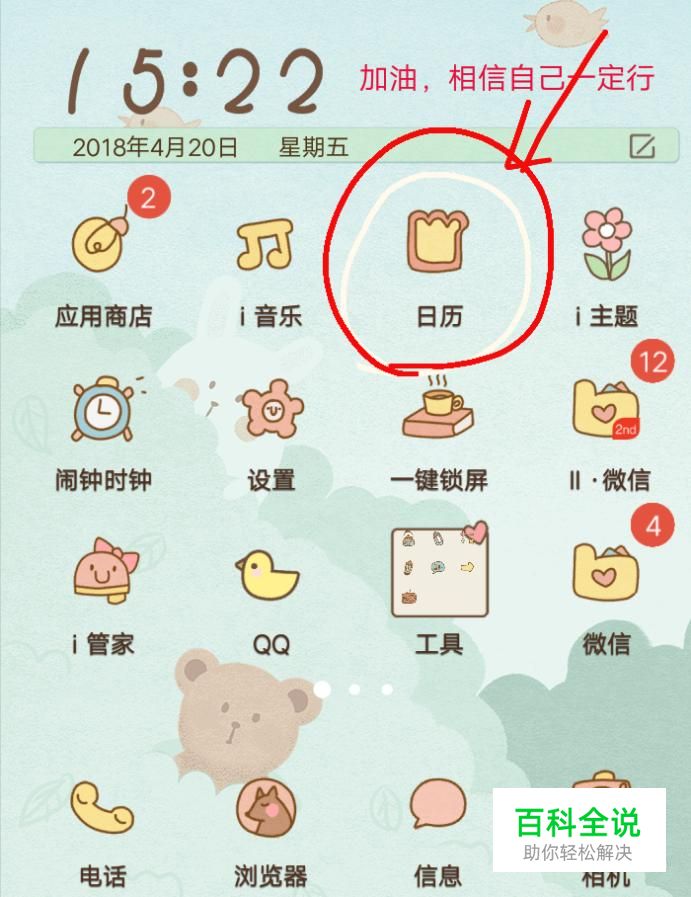Launch the i 音乐 music app
The height and width of the screenshot is (897, 691).
point(270,244)
